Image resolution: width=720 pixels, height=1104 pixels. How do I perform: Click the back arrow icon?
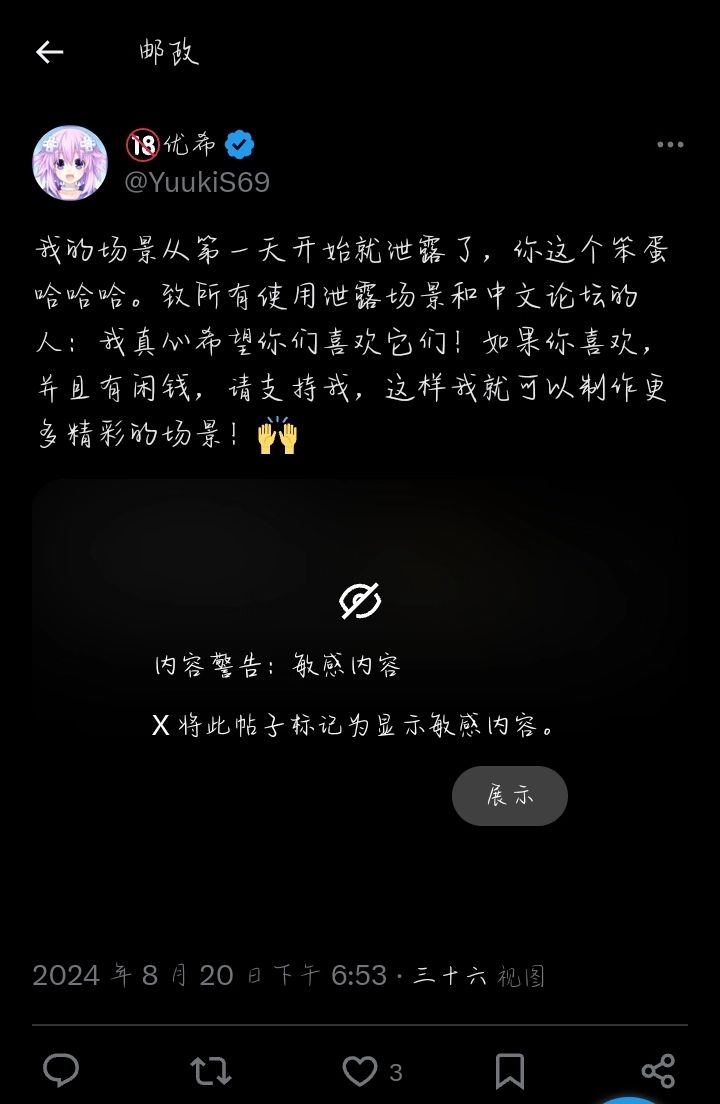pos(48,52)
